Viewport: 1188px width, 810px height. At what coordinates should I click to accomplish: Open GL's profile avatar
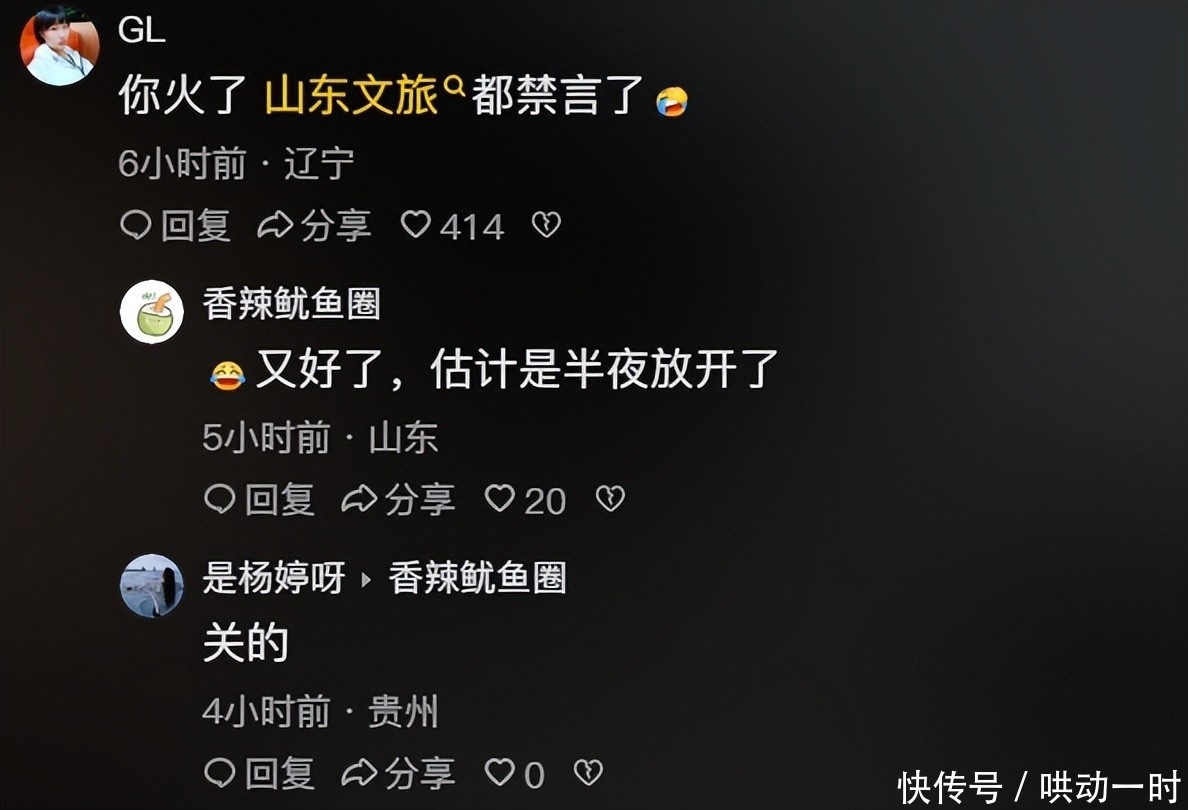[x=60, y=46]
